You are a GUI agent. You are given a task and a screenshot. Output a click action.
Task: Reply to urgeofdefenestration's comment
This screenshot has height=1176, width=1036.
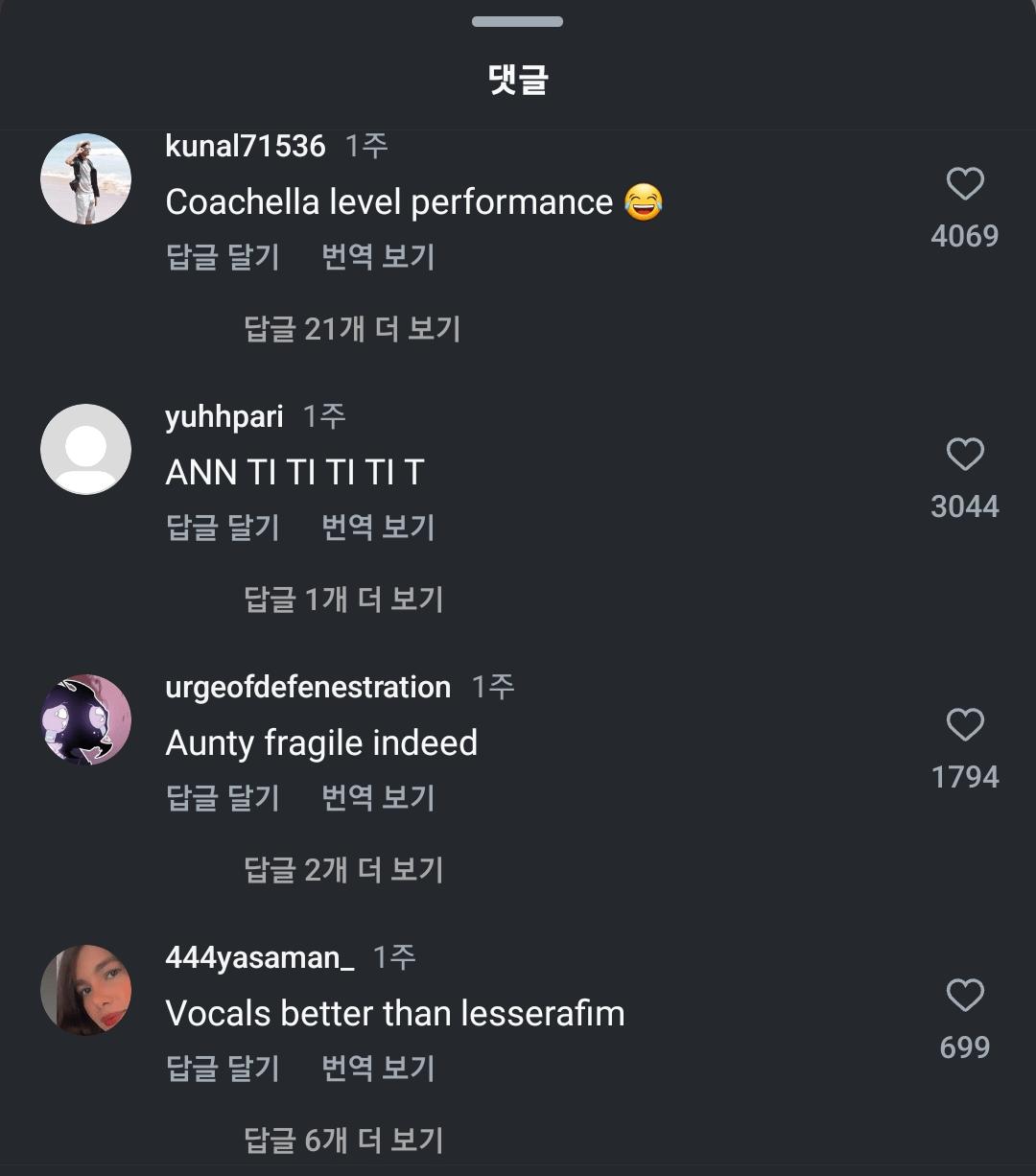click(x=223, y=798)
